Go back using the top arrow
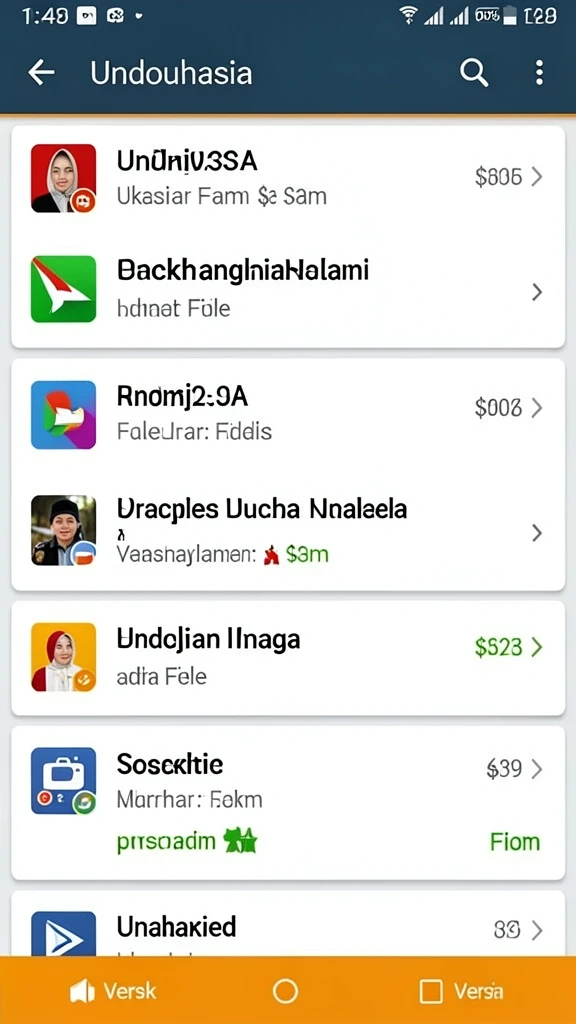Viewport: 576px width, 1024px height. coord(41,72)
